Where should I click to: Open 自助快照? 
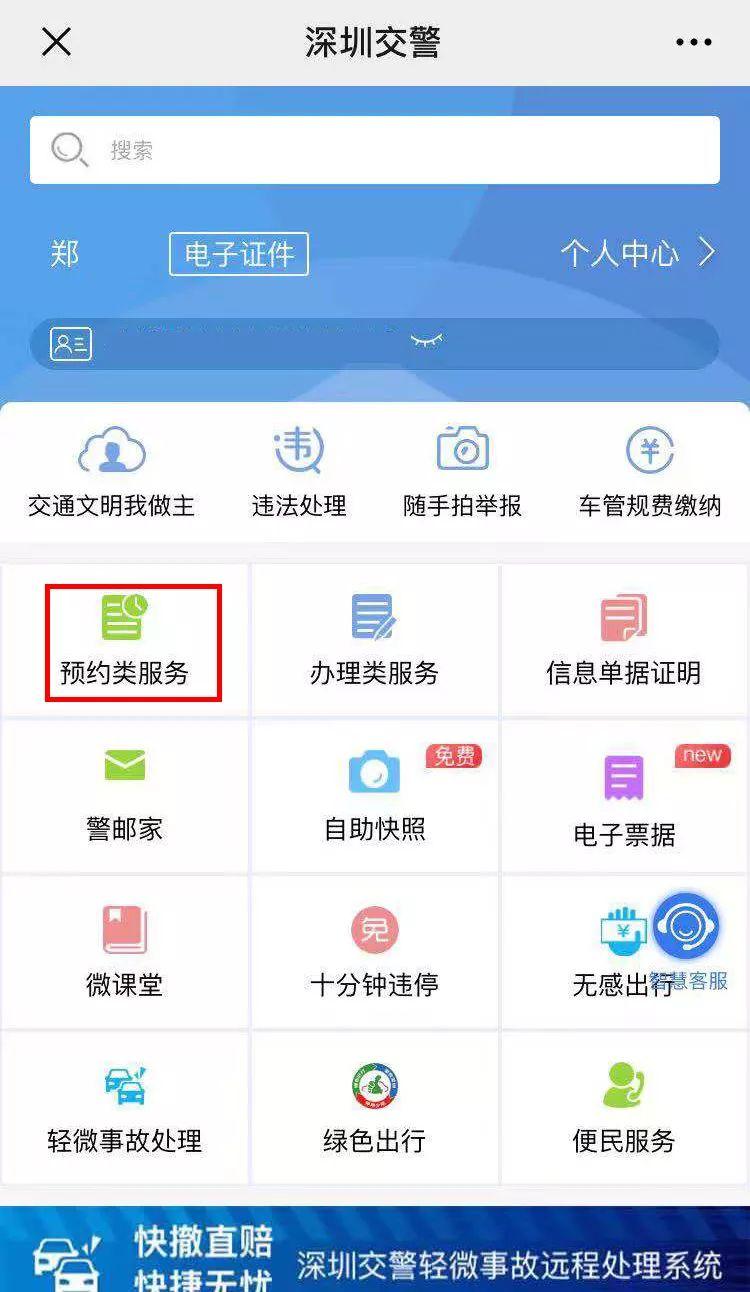click(x=374, y=795)
